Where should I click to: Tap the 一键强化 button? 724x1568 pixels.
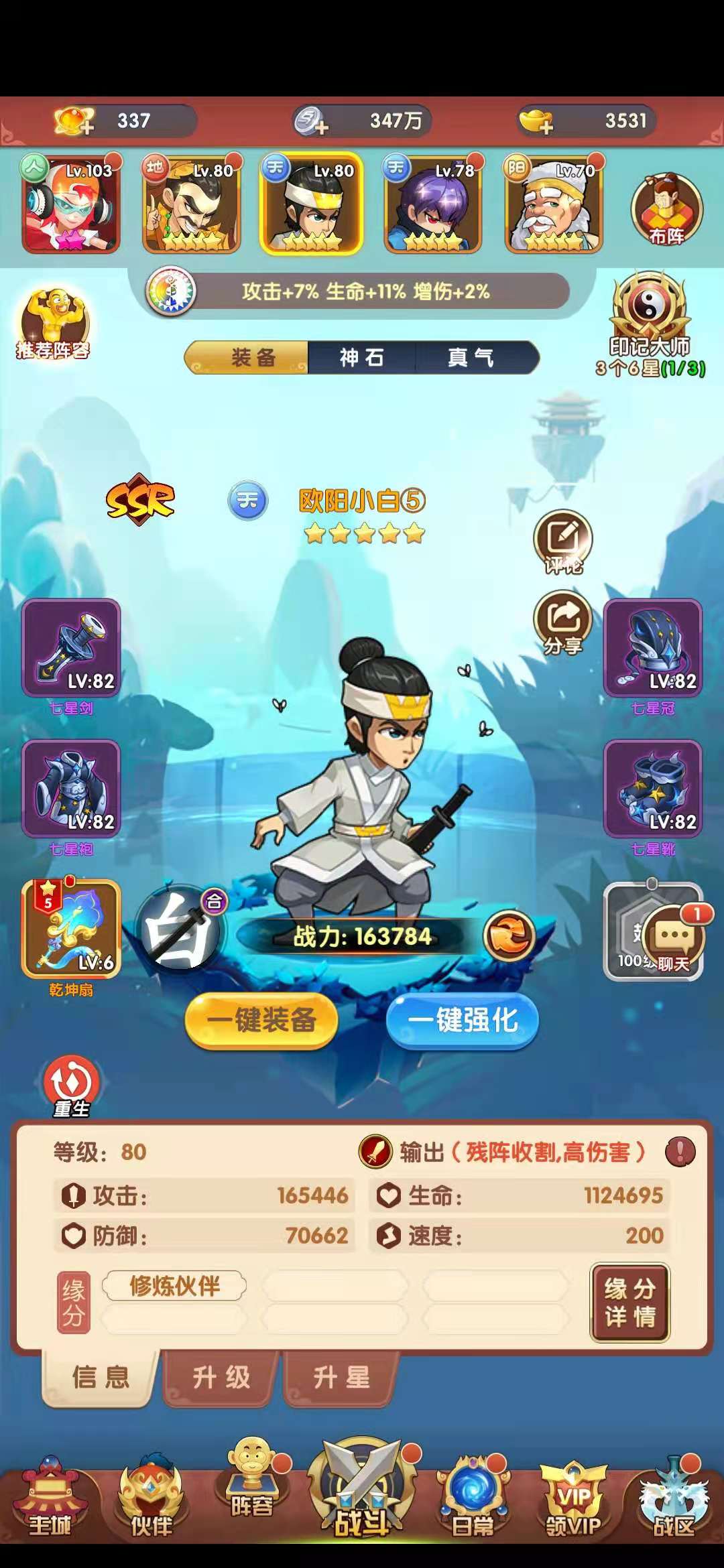462,1021
